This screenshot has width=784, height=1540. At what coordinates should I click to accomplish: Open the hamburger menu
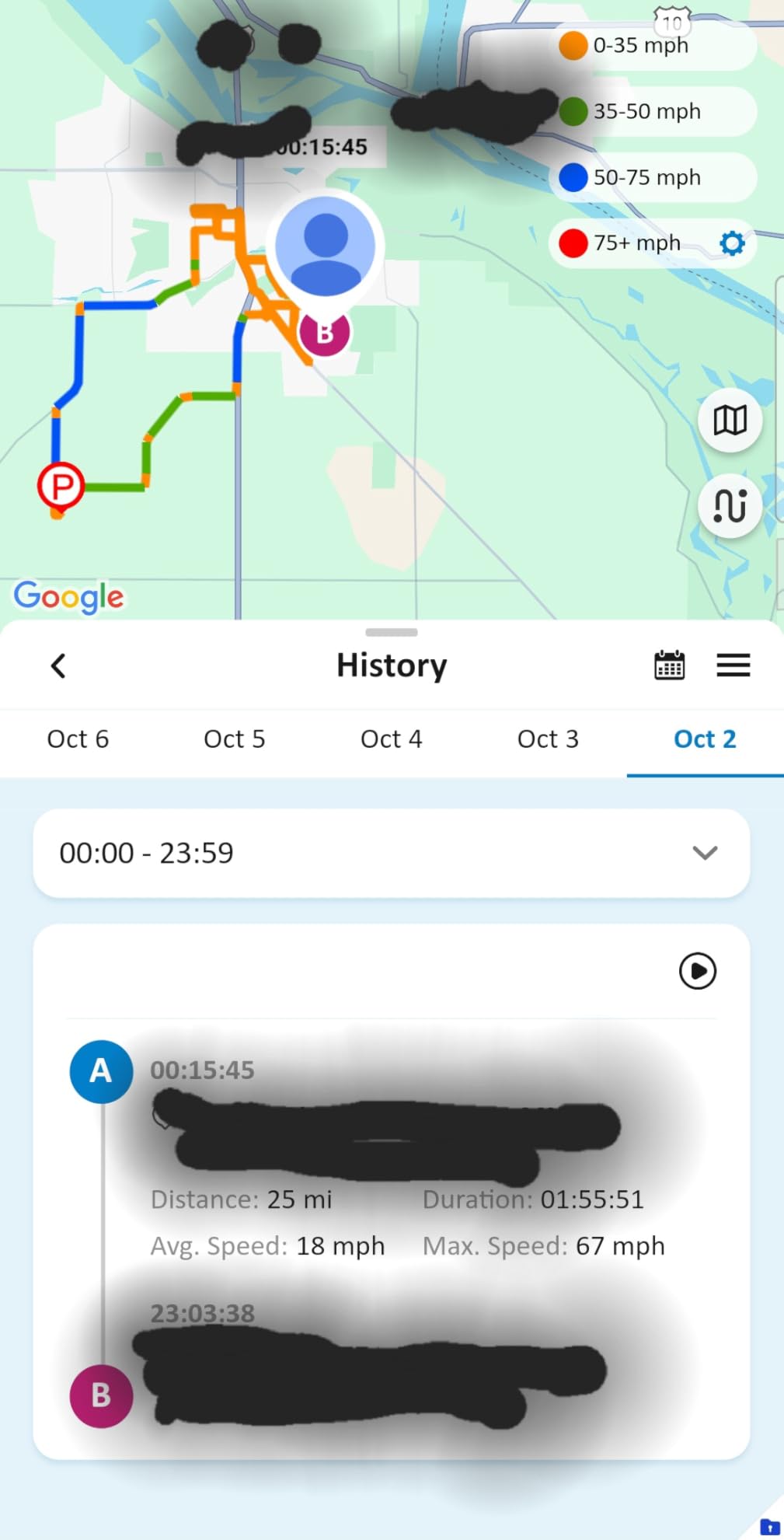[x=733, y=665]
